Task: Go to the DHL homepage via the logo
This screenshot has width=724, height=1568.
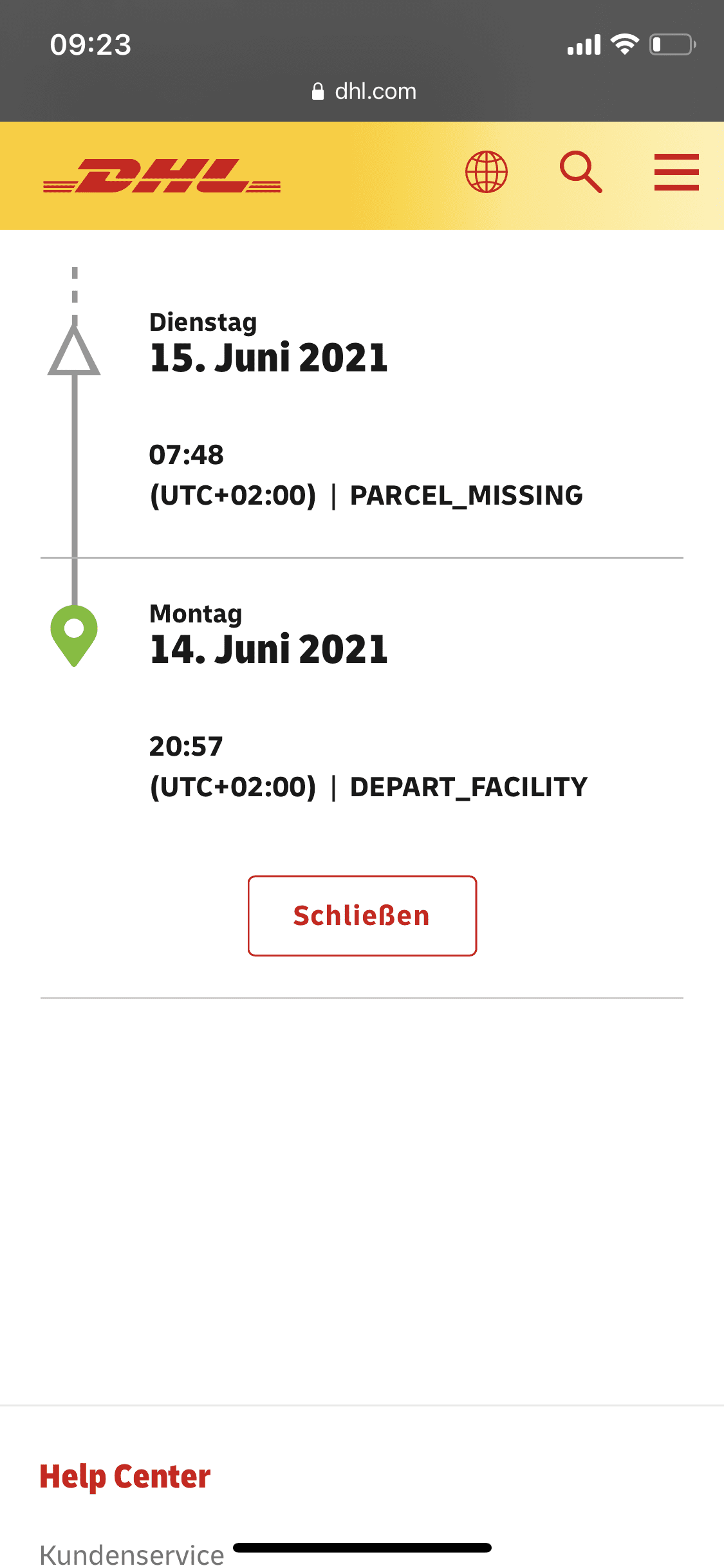Action: [x=162, y=175]
